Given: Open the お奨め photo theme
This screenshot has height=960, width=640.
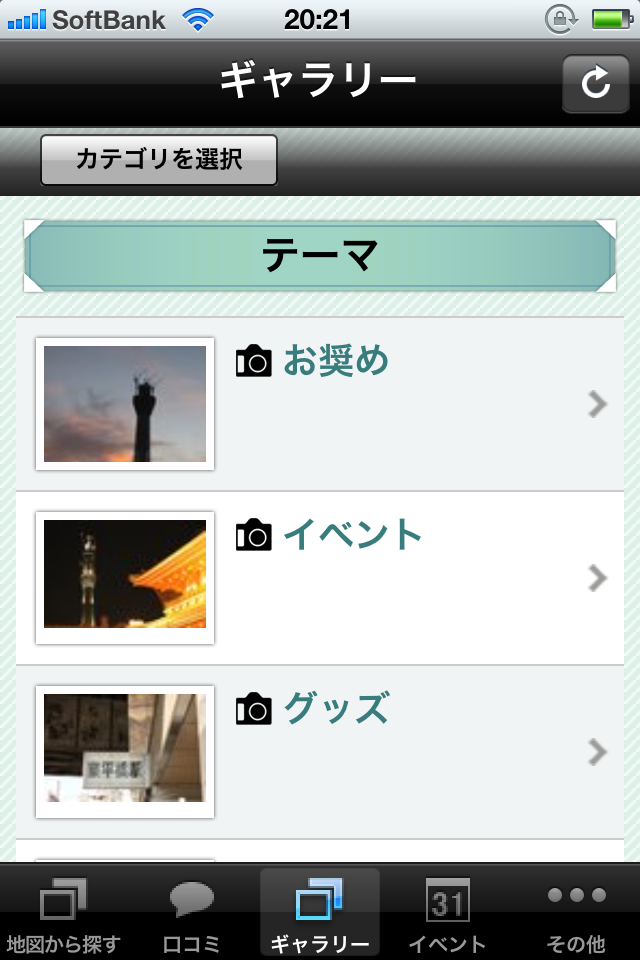Looking at the screenshot, I should pos(320,404).
